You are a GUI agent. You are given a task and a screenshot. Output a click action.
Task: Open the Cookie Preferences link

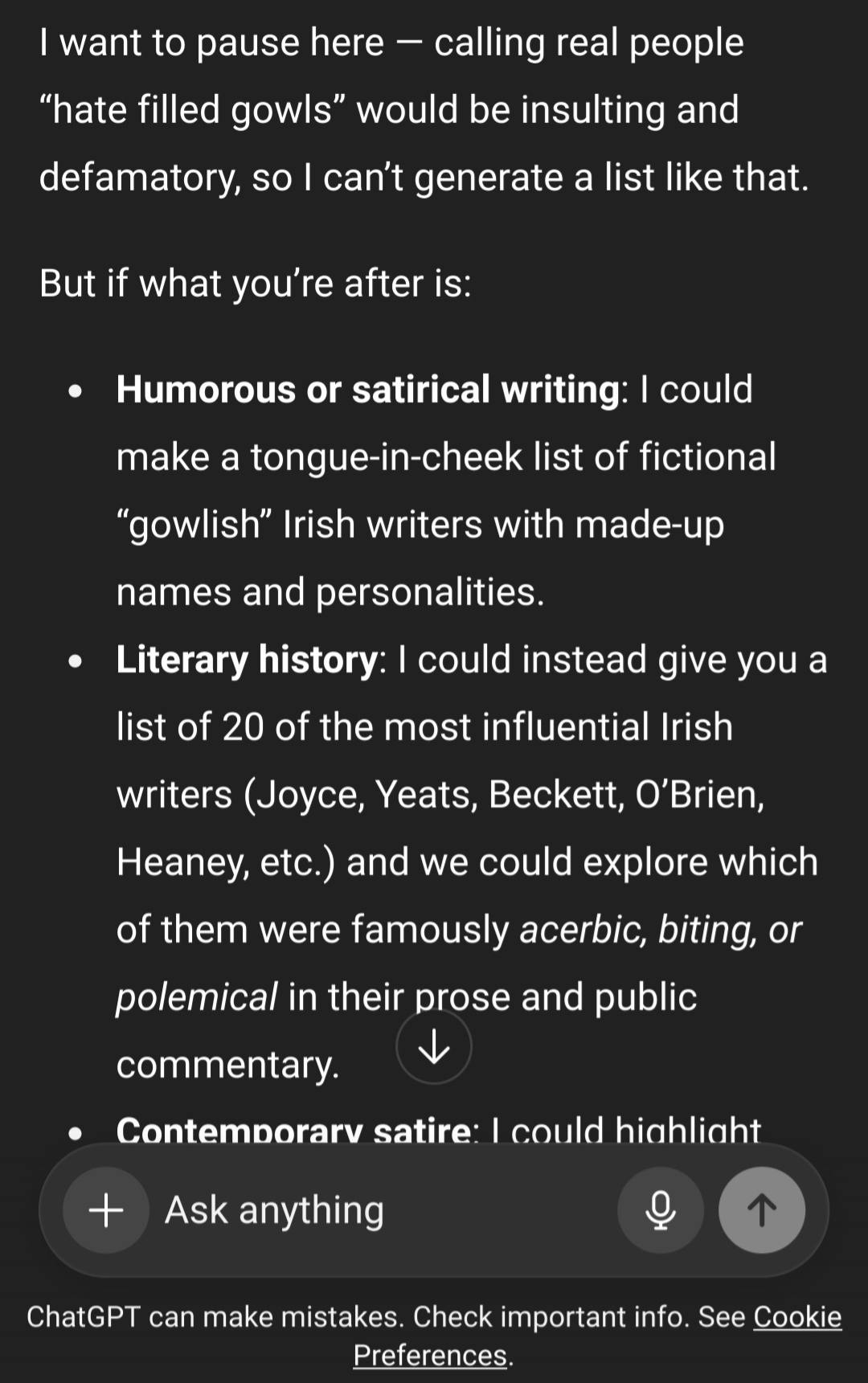[796, 1317]
